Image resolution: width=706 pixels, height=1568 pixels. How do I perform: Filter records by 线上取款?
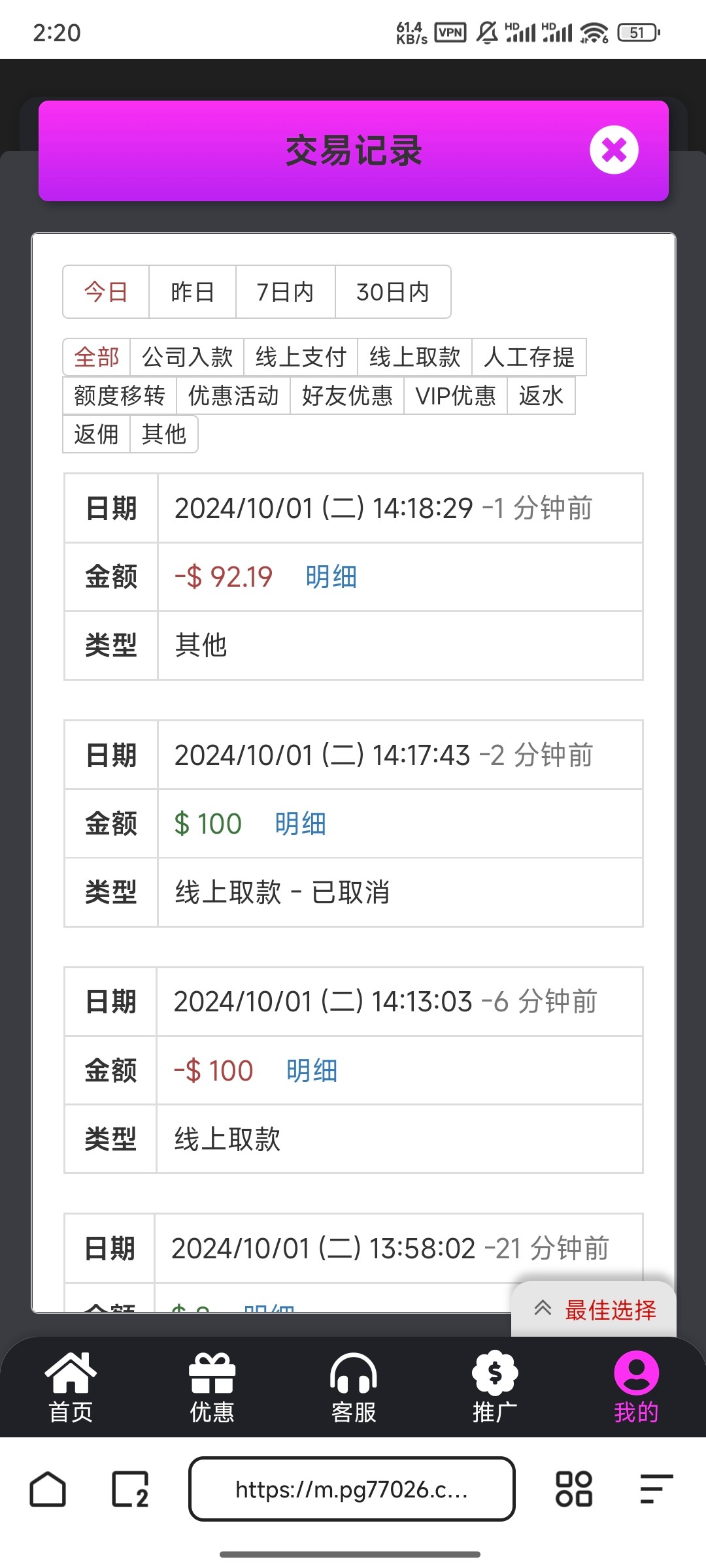(x=414, y=357)
